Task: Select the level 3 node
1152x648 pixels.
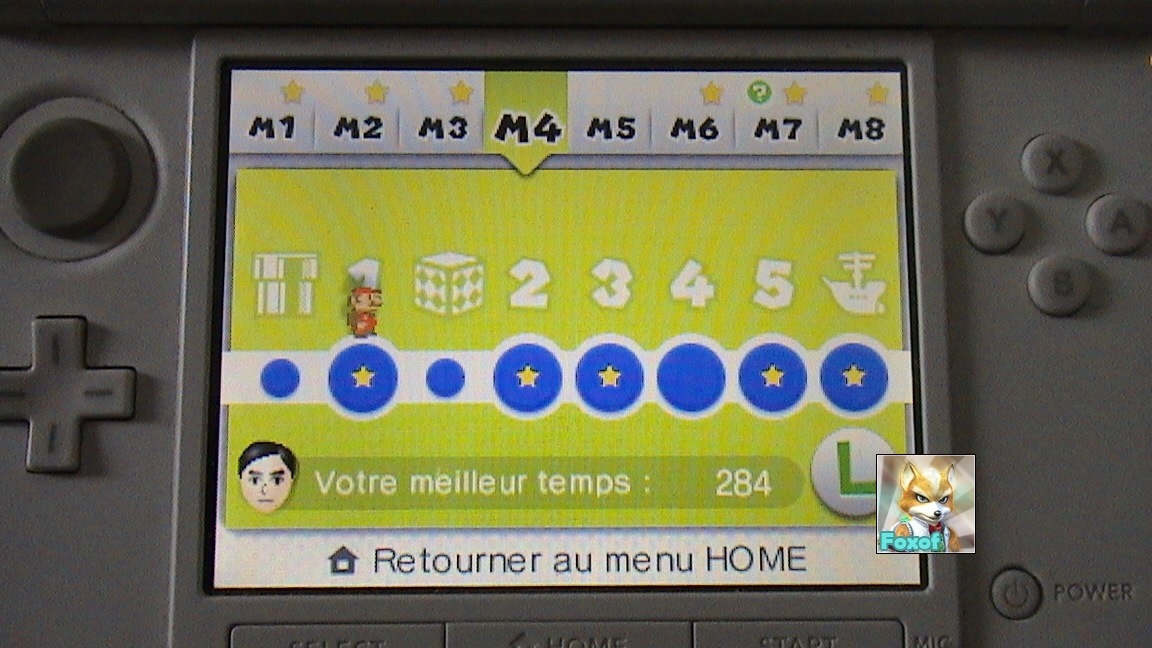Action: [x=610, y=377]
